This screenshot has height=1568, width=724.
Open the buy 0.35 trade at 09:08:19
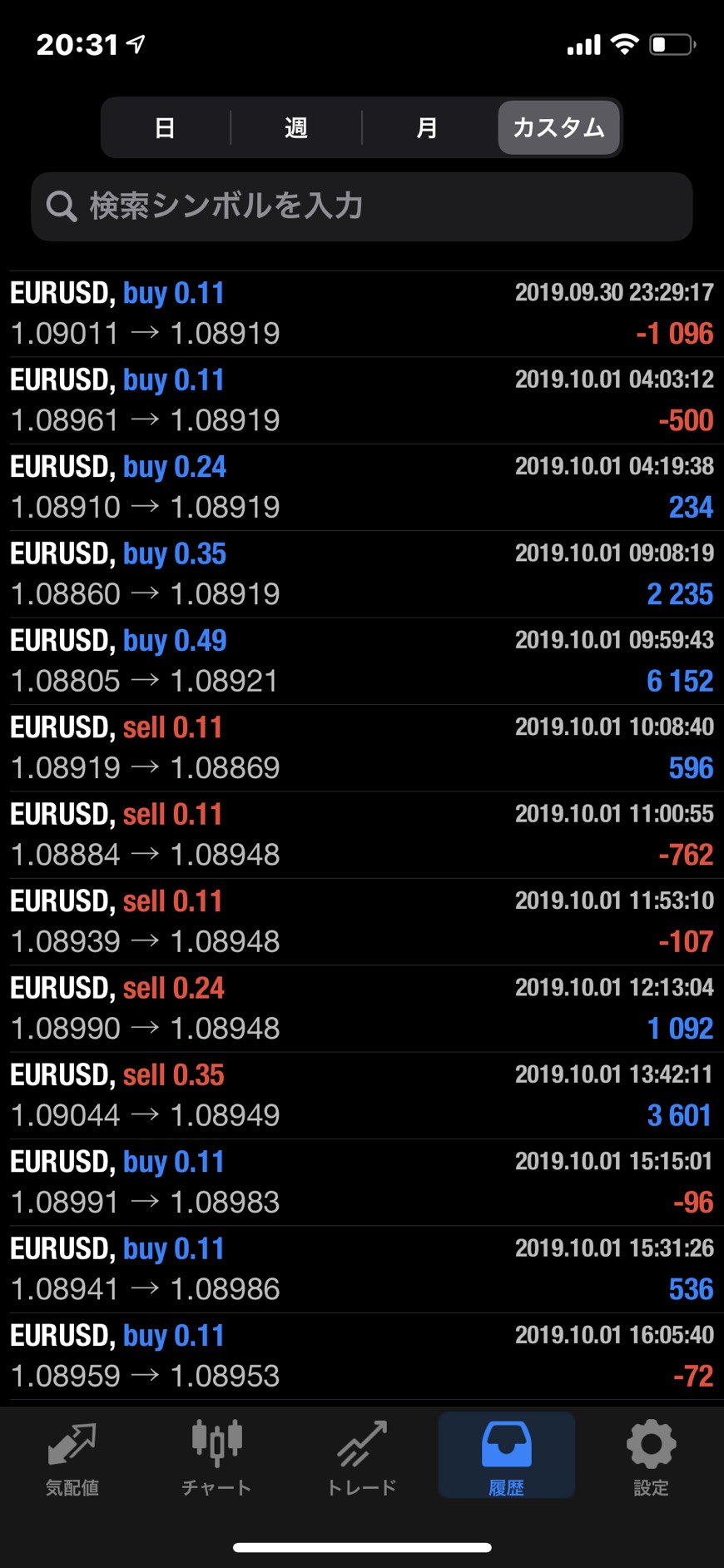pyautogui.click(x=362, y=574)
